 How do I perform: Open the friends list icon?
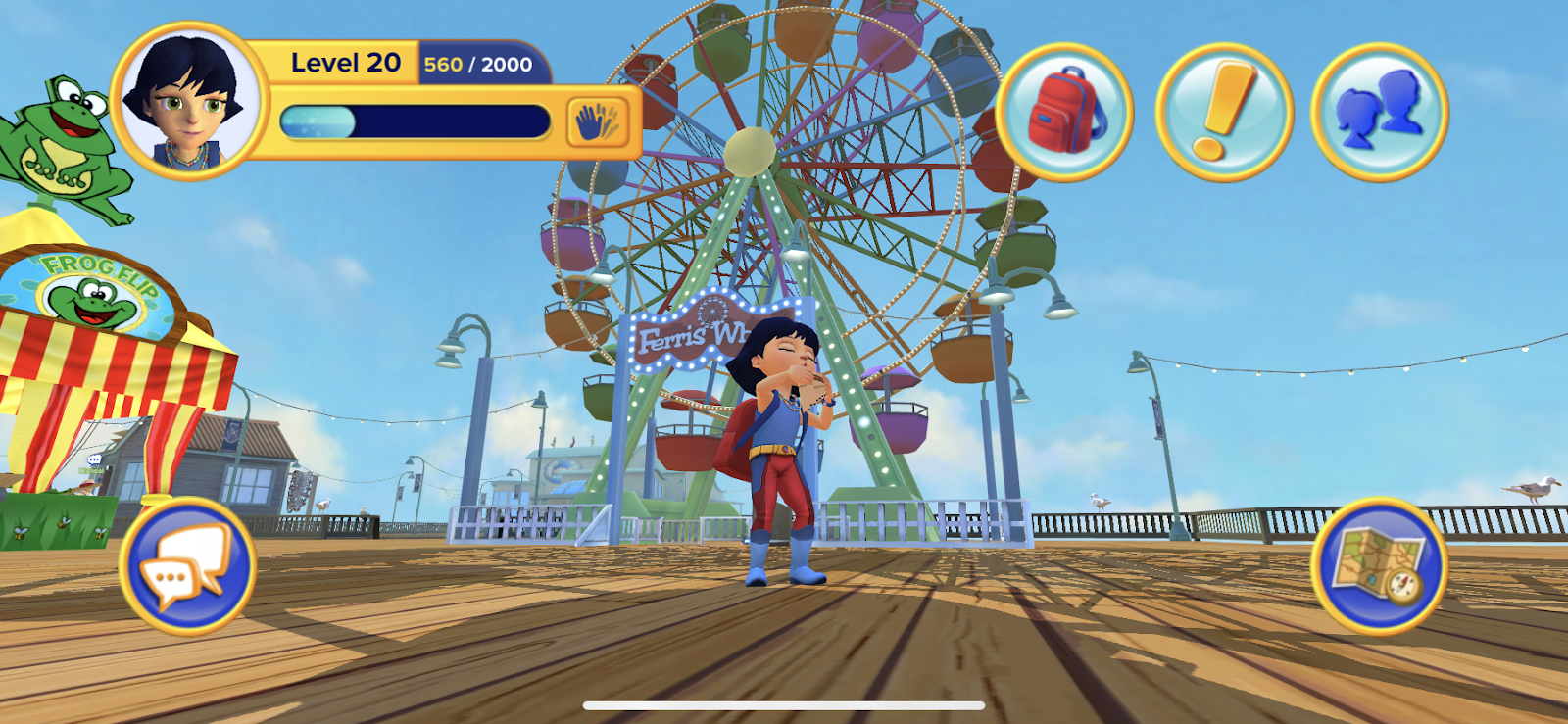click(1380, 112)
